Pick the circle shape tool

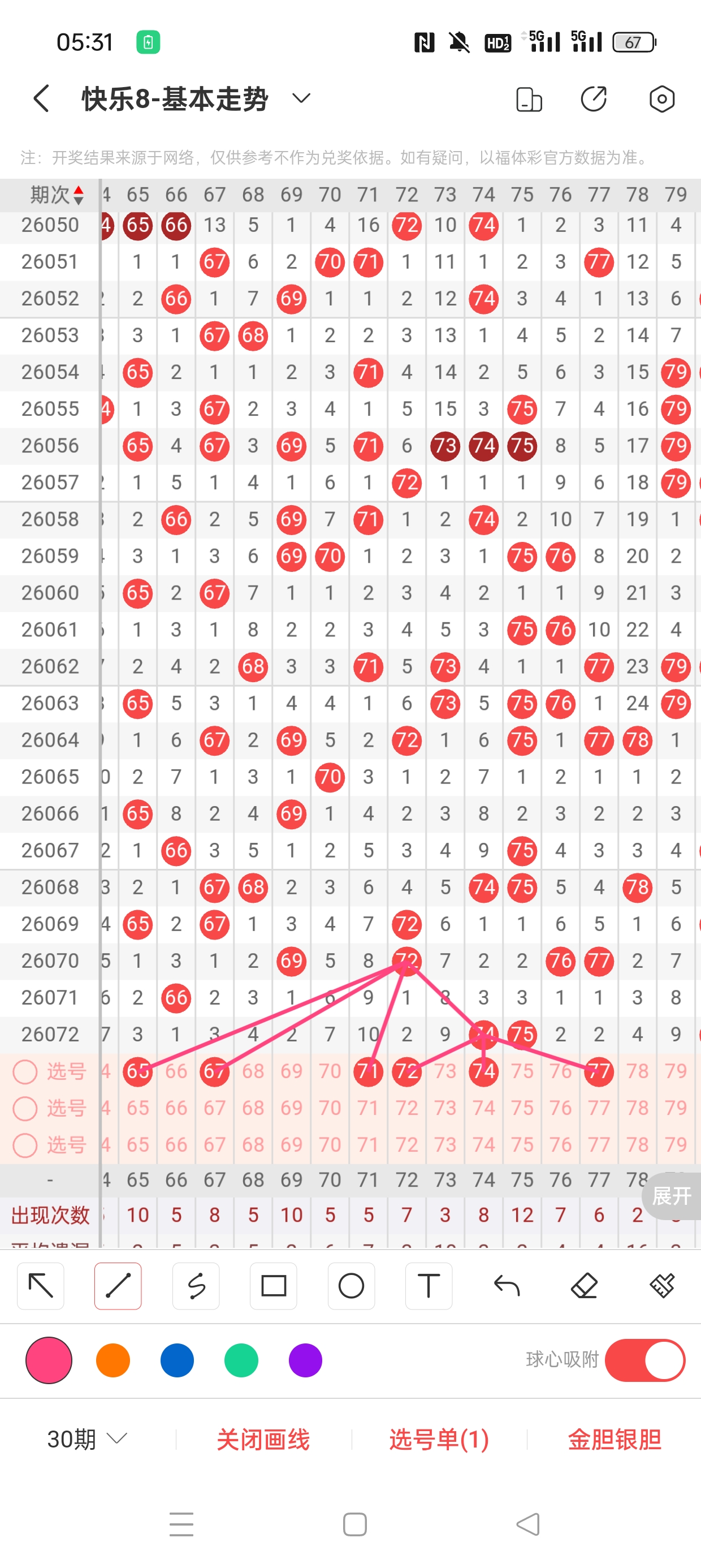351,1286
